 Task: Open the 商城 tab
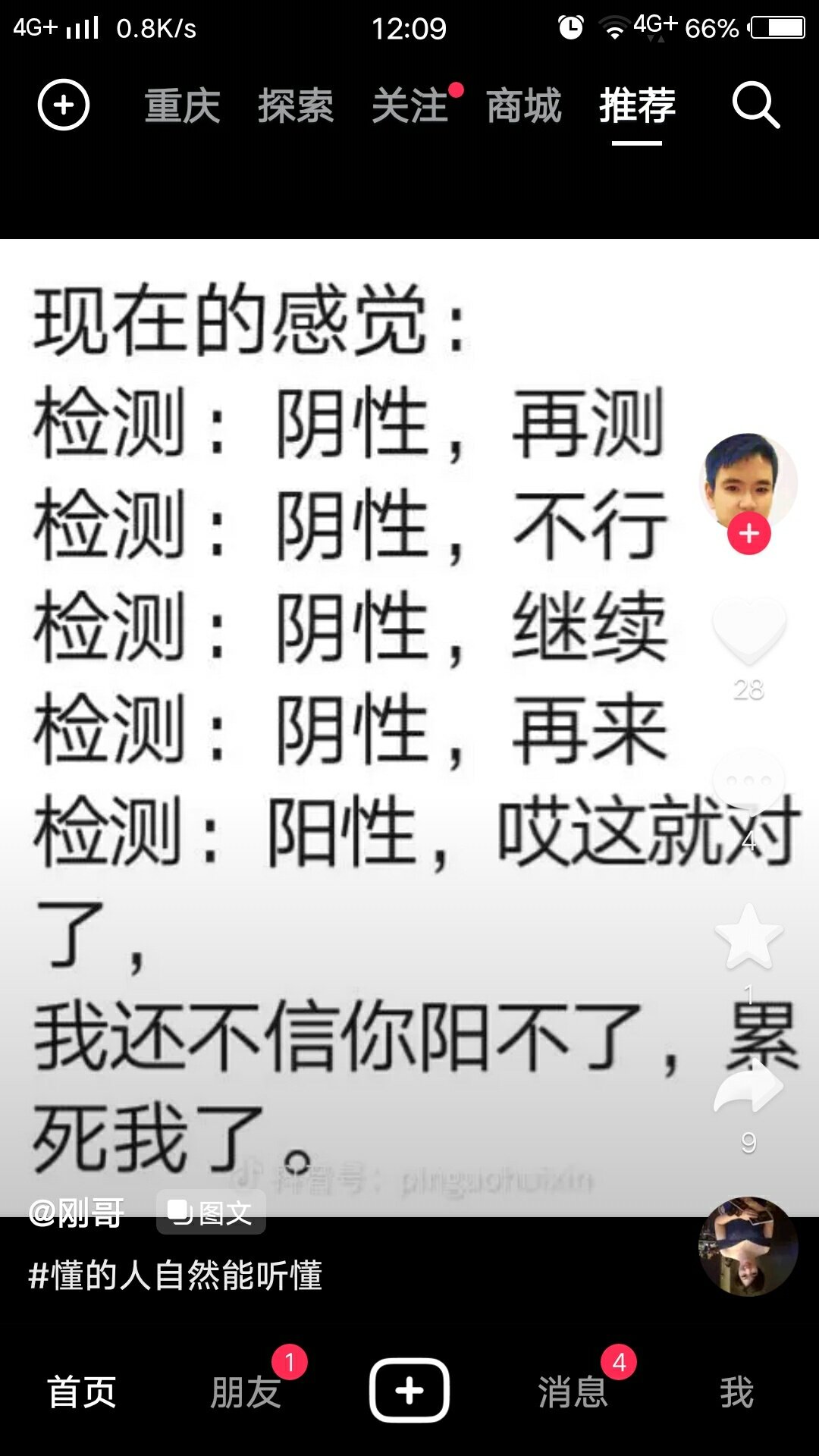click(x=524, y=105)
